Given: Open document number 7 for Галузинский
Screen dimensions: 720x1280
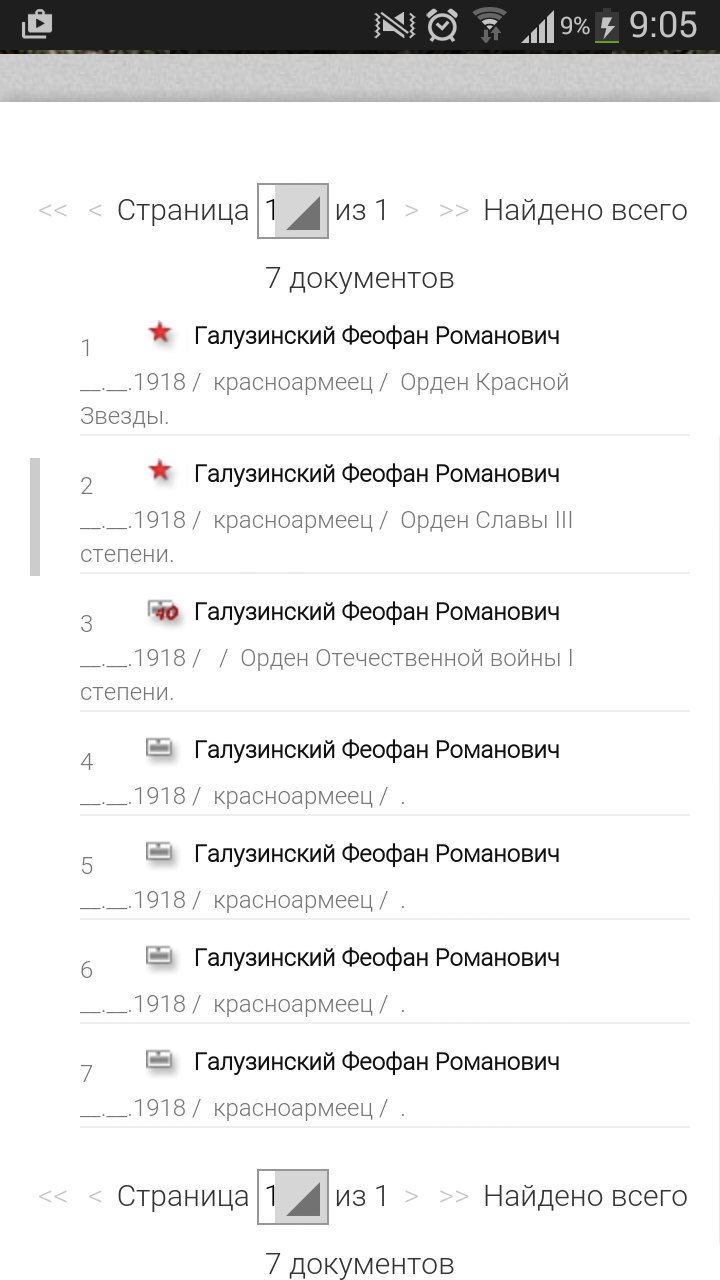Looking at the screenshot, I should 376,1062.
